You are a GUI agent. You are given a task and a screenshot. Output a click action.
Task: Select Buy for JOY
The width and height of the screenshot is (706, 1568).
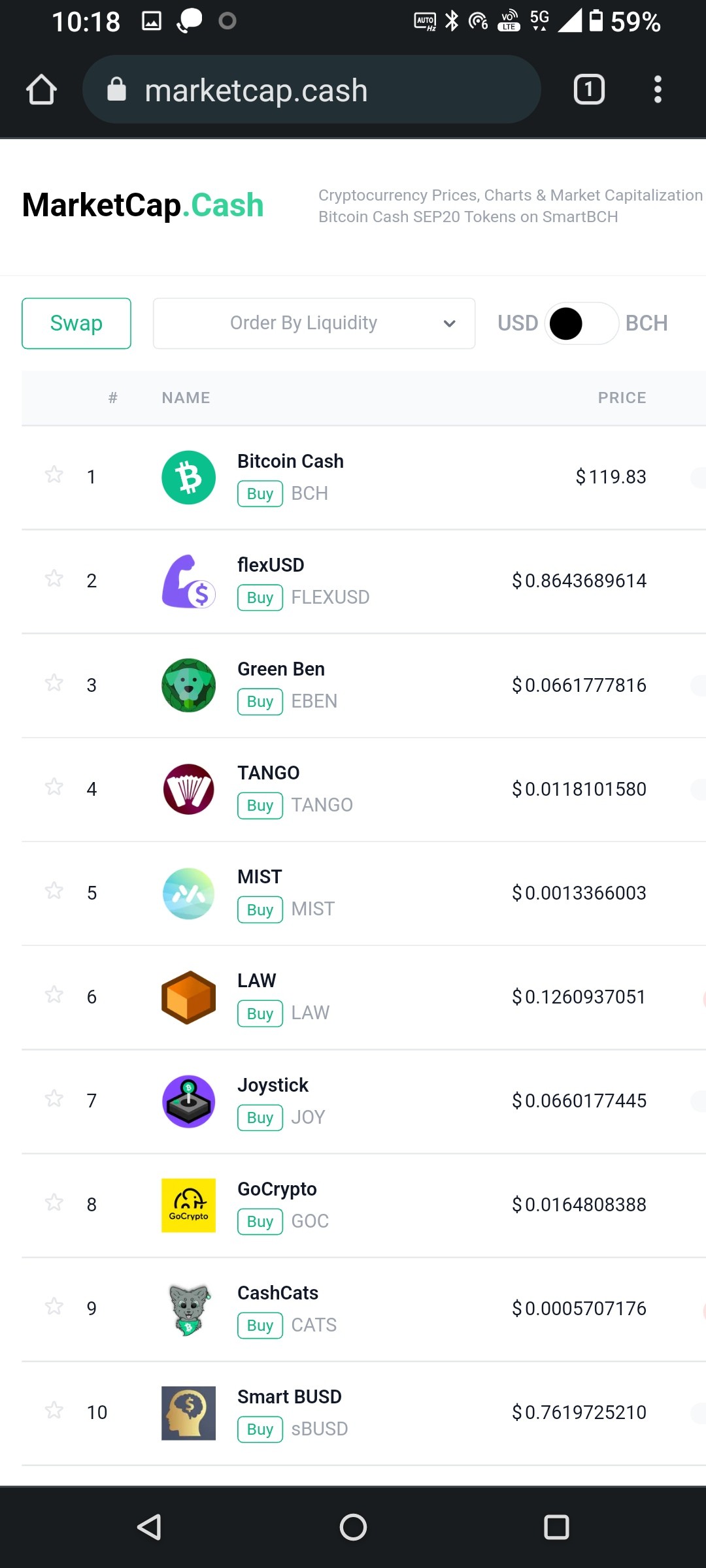(260, 1117)
